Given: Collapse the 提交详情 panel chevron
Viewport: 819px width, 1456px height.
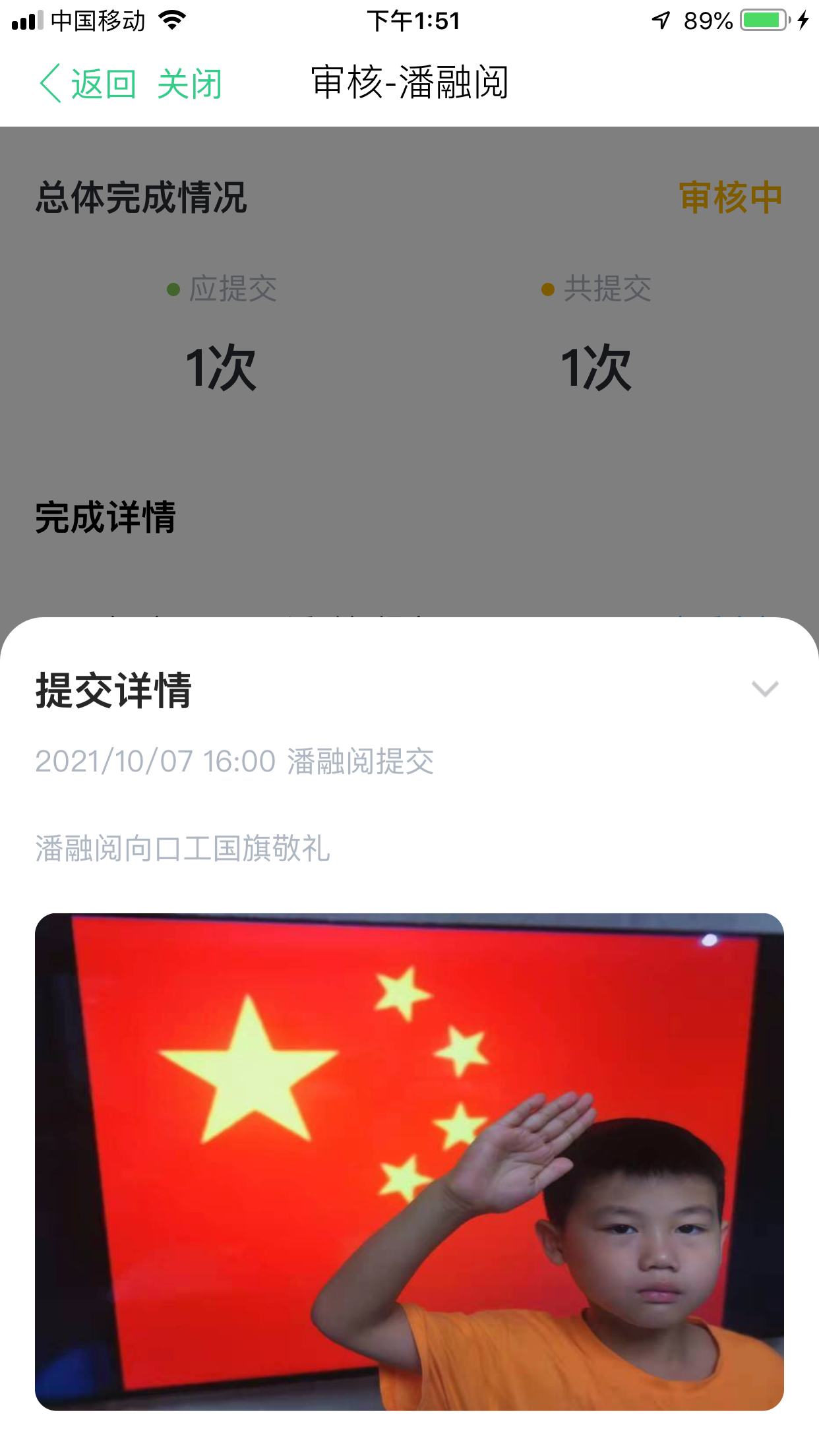Looking at the screenshot, I should coord(765,689).
